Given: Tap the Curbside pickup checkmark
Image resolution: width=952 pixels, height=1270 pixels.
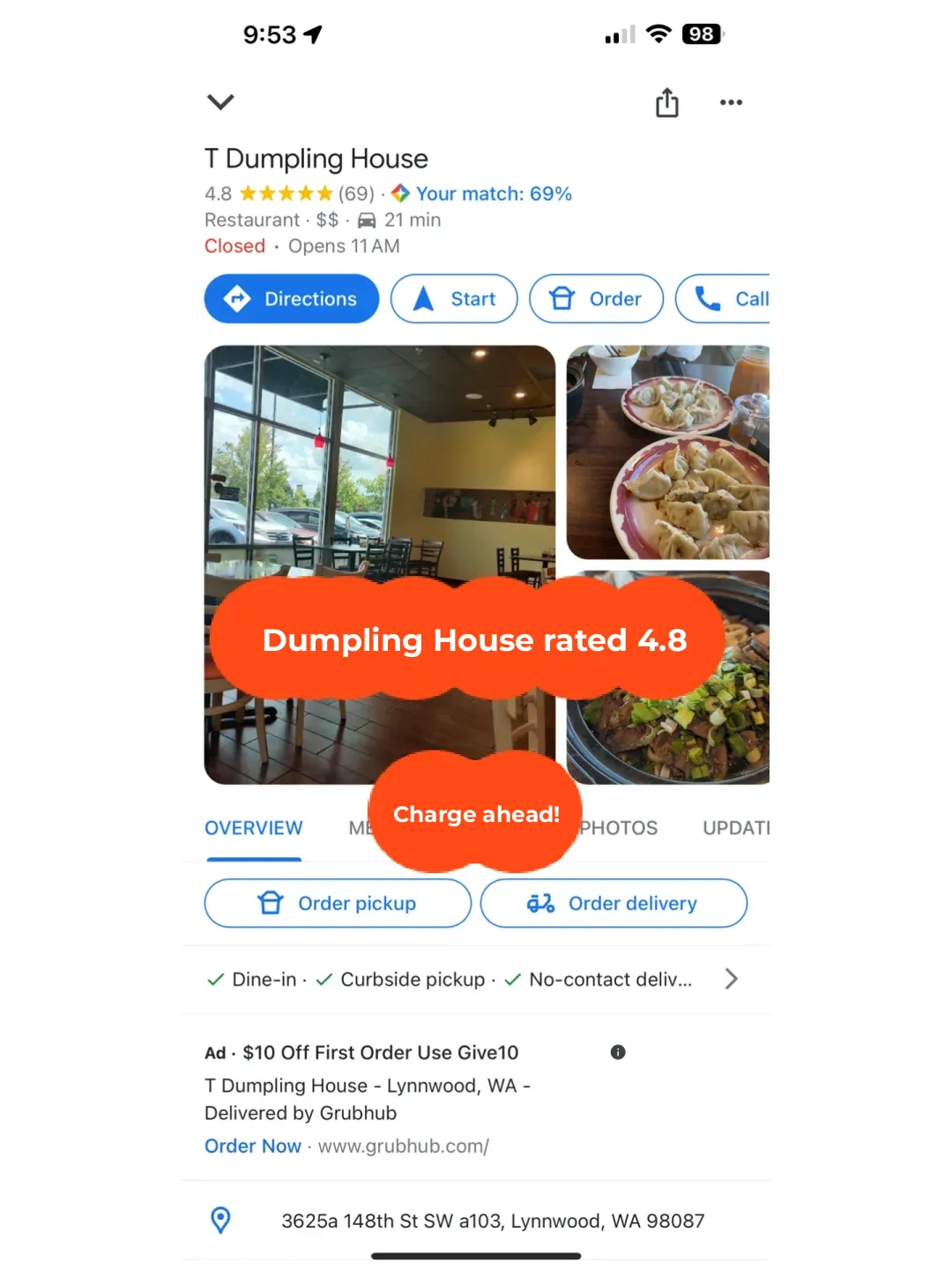Looking at the screenshot, I should [x=323, y=979].
